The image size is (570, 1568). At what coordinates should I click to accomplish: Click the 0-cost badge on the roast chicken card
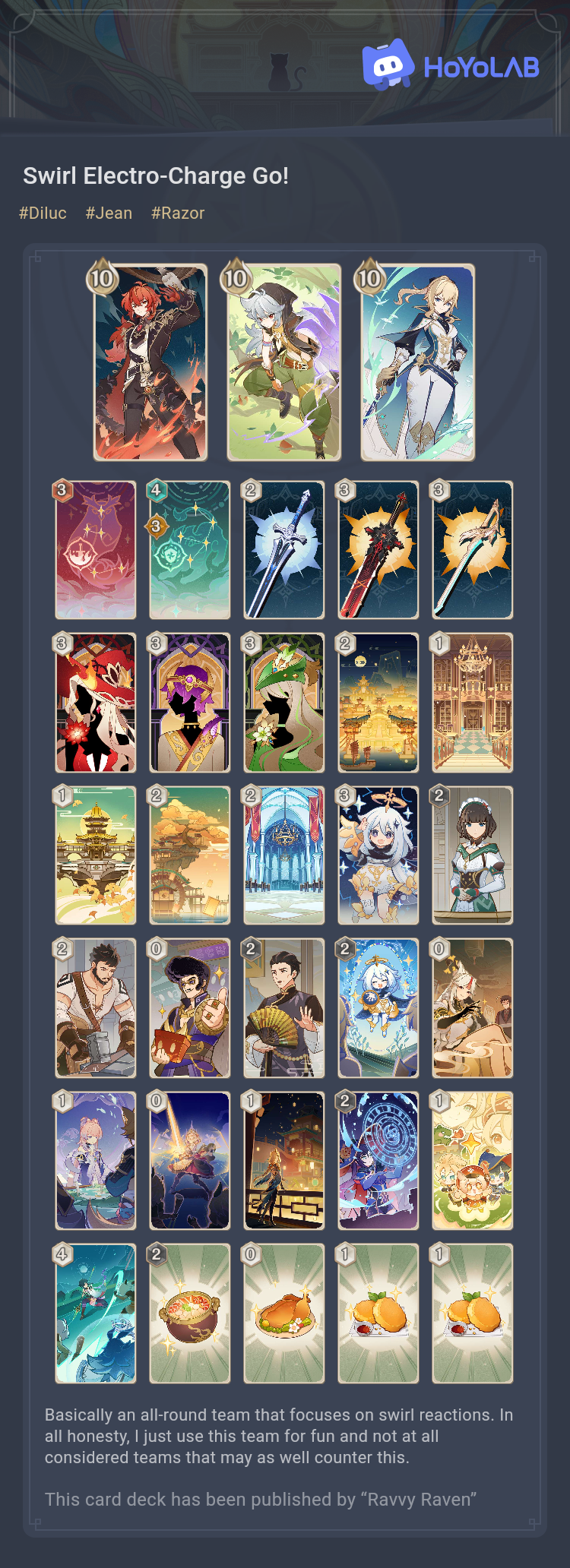[252, 1254]
